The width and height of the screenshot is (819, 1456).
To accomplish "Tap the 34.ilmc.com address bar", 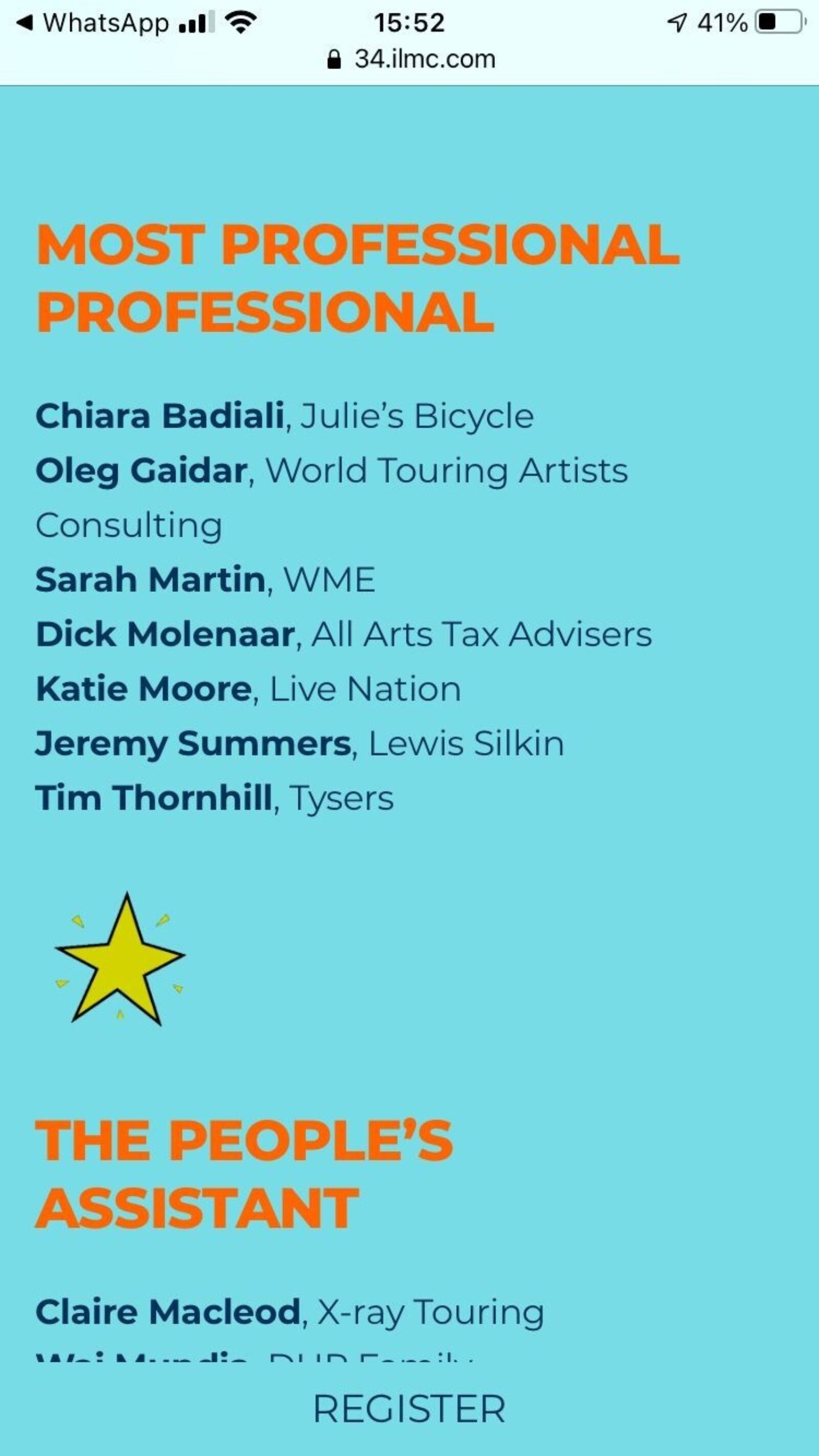I will (411, 59).
